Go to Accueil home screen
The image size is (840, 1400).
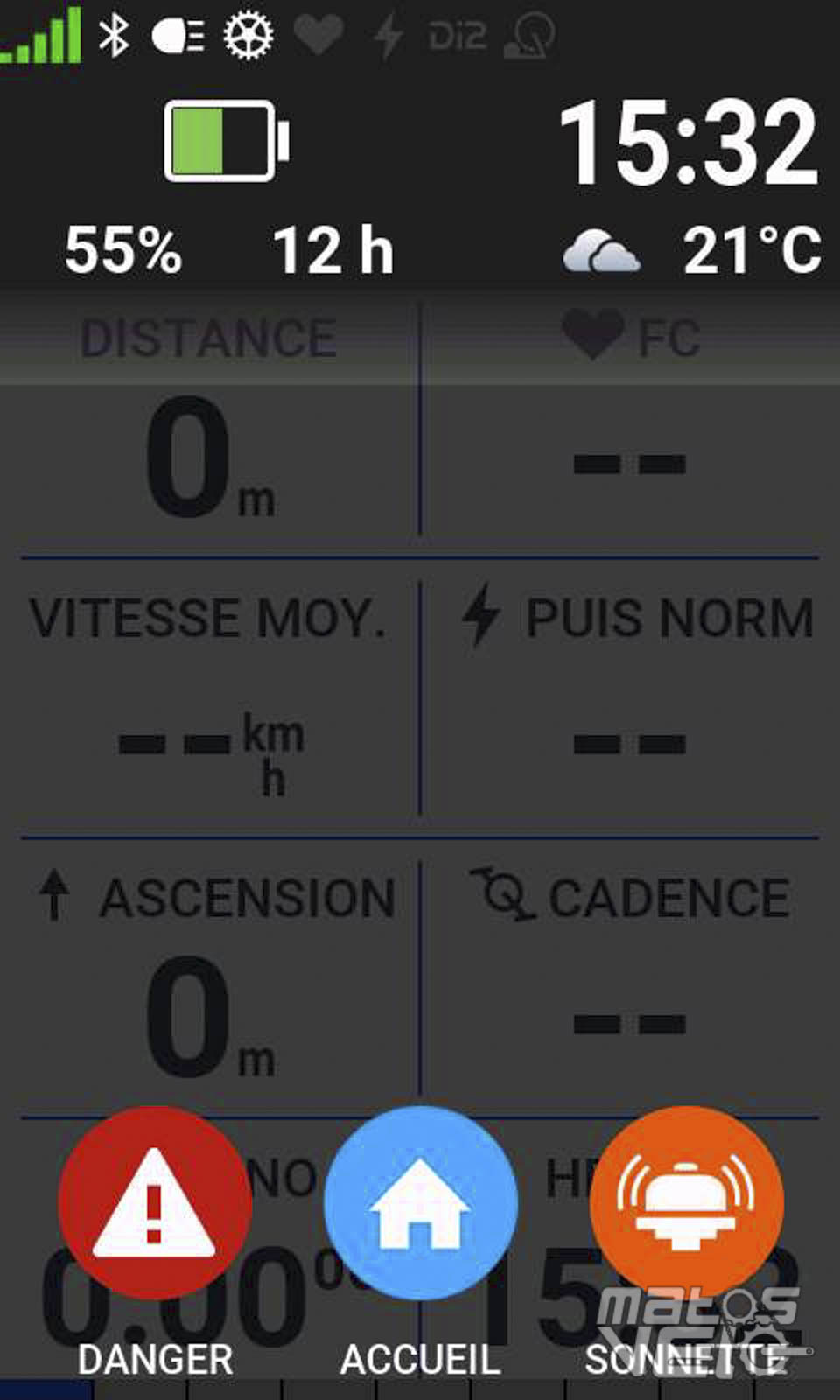pos(421,1203)
